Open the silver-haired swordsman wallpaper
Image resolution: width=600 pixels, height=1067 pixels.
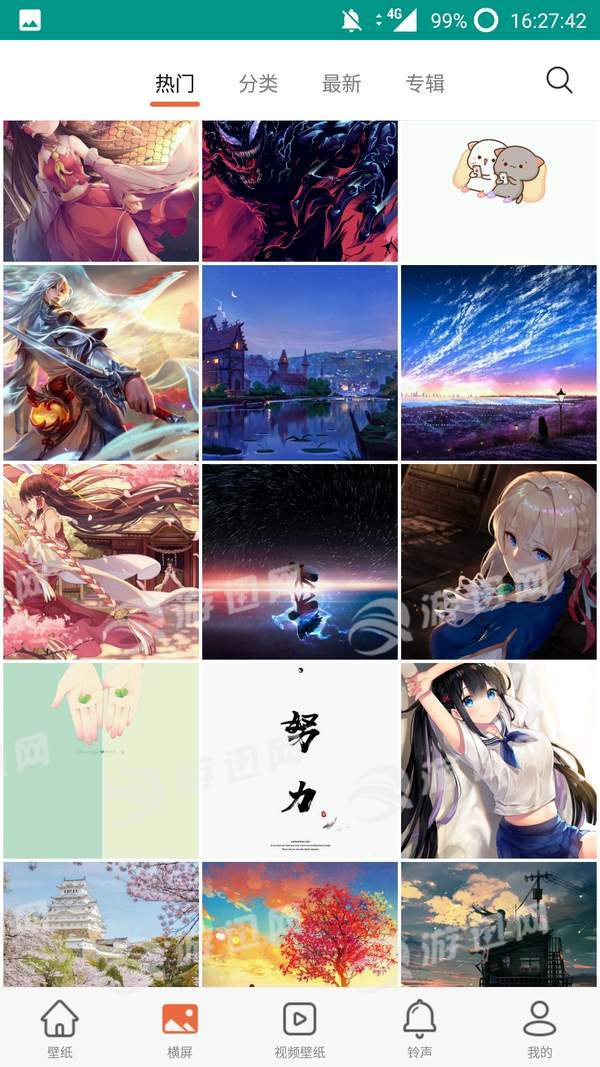click(x=101, y=363)
